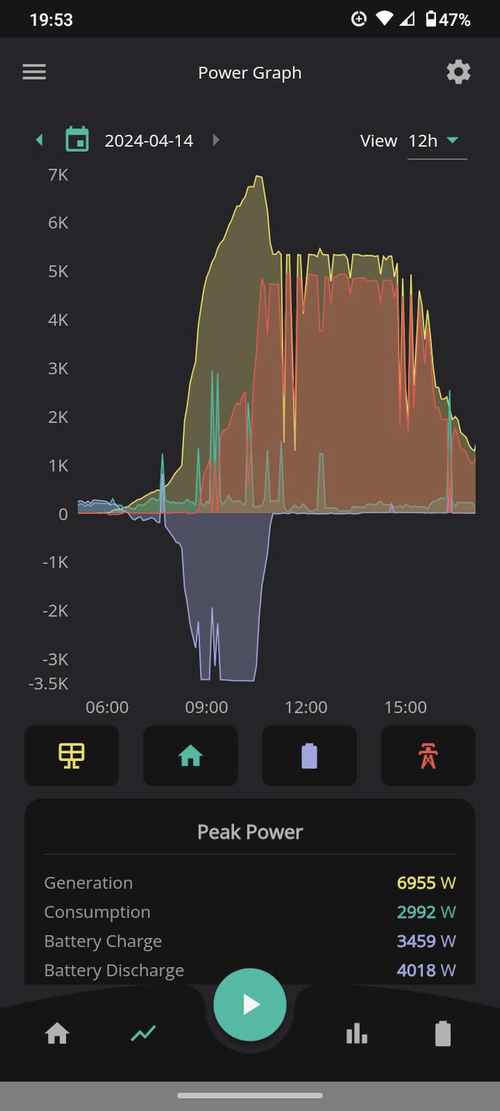
Task: Expand the 12h view dropdown
Action: [437, 140]
